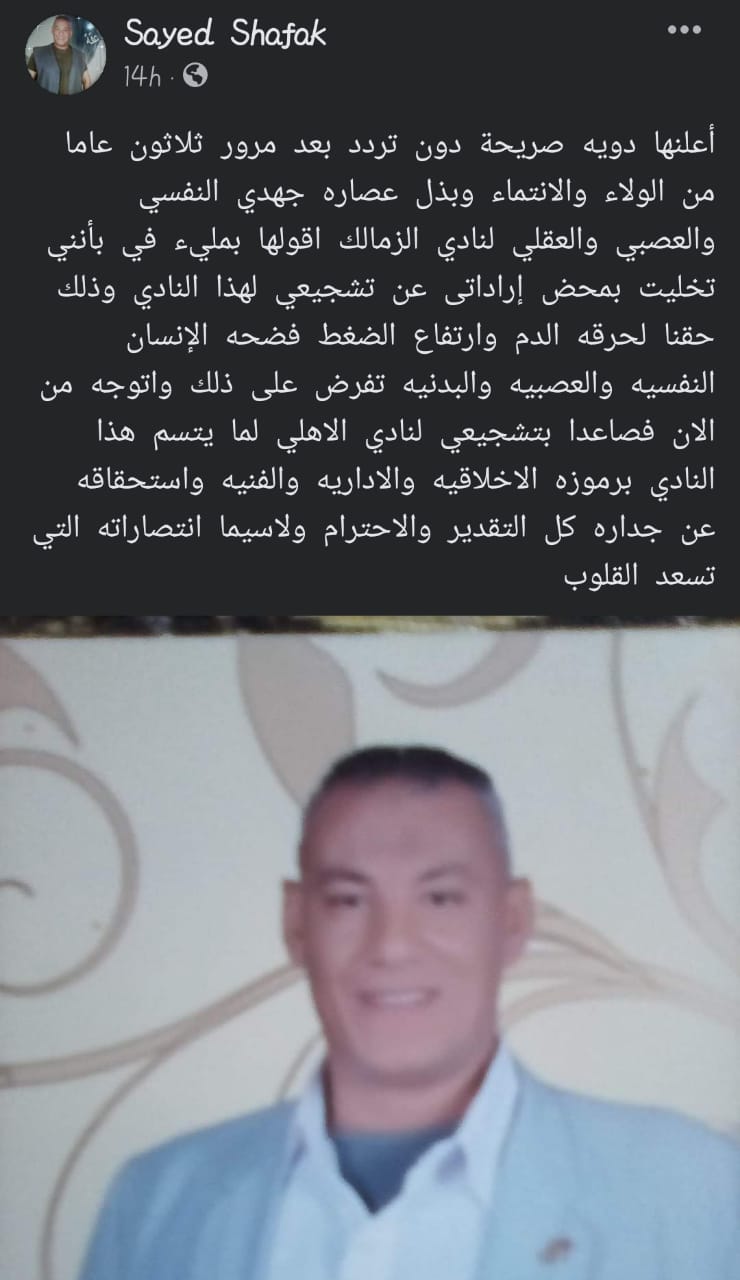
Task: Open the Sayed Shafak profile name link
Action: [x=225, y=35]
